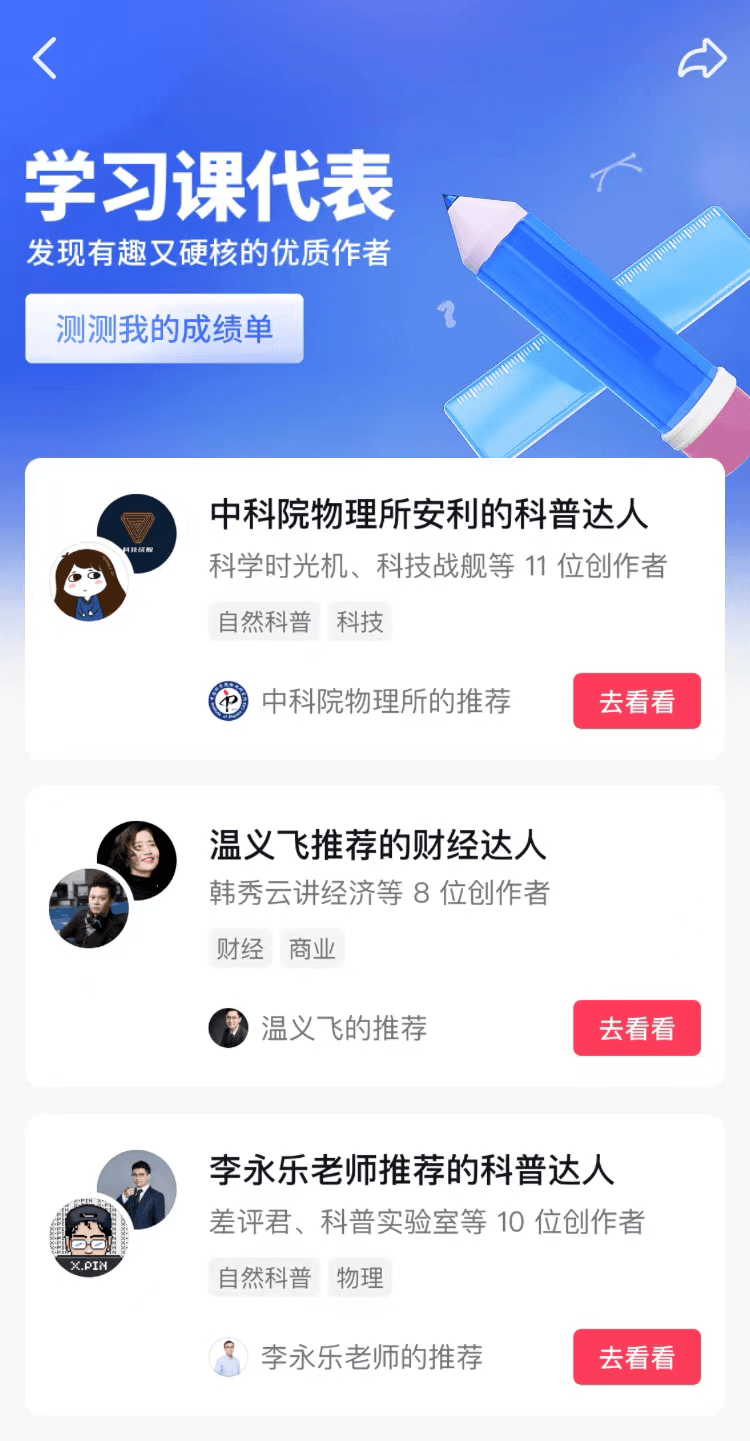Screen dimensions: 750x1441
Task: Select the 财经 tag chip
Action: [x=240, y=949]
